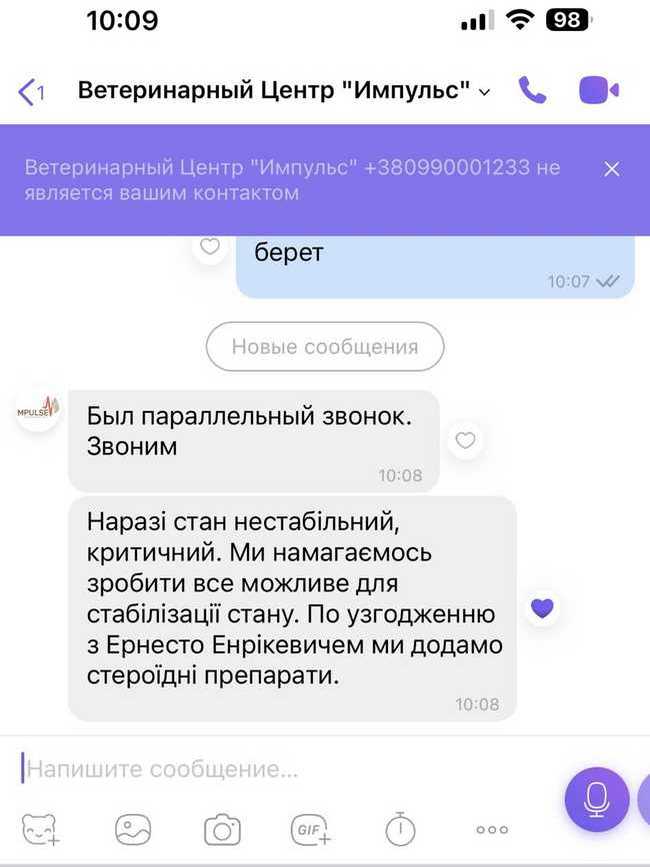This screenshot has width=650, height=867.
Task: Jump to Новые сообщения marker
Action: (x=324, y=347)
